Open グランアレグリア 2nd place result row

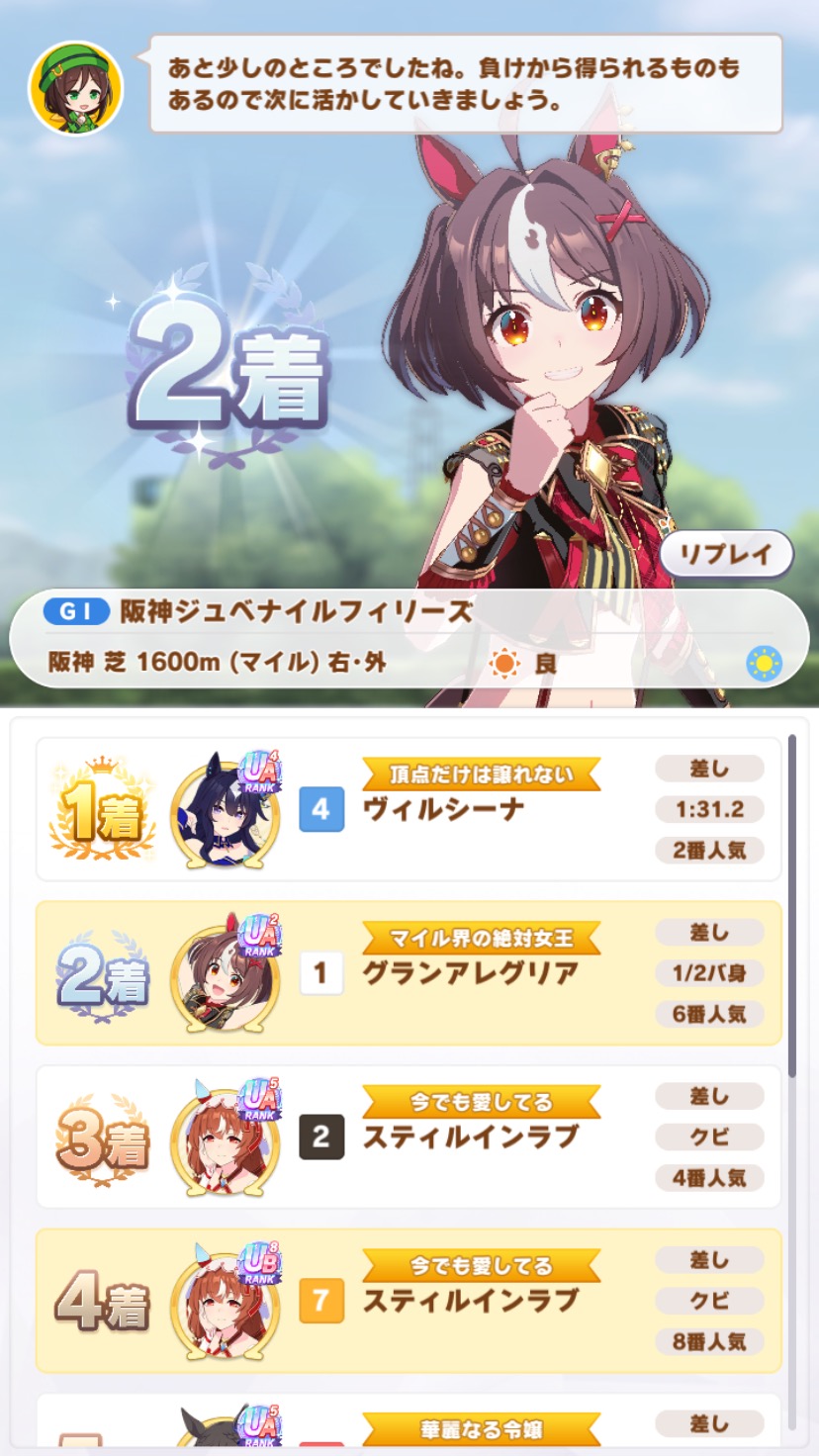click(x=409, y=973)
